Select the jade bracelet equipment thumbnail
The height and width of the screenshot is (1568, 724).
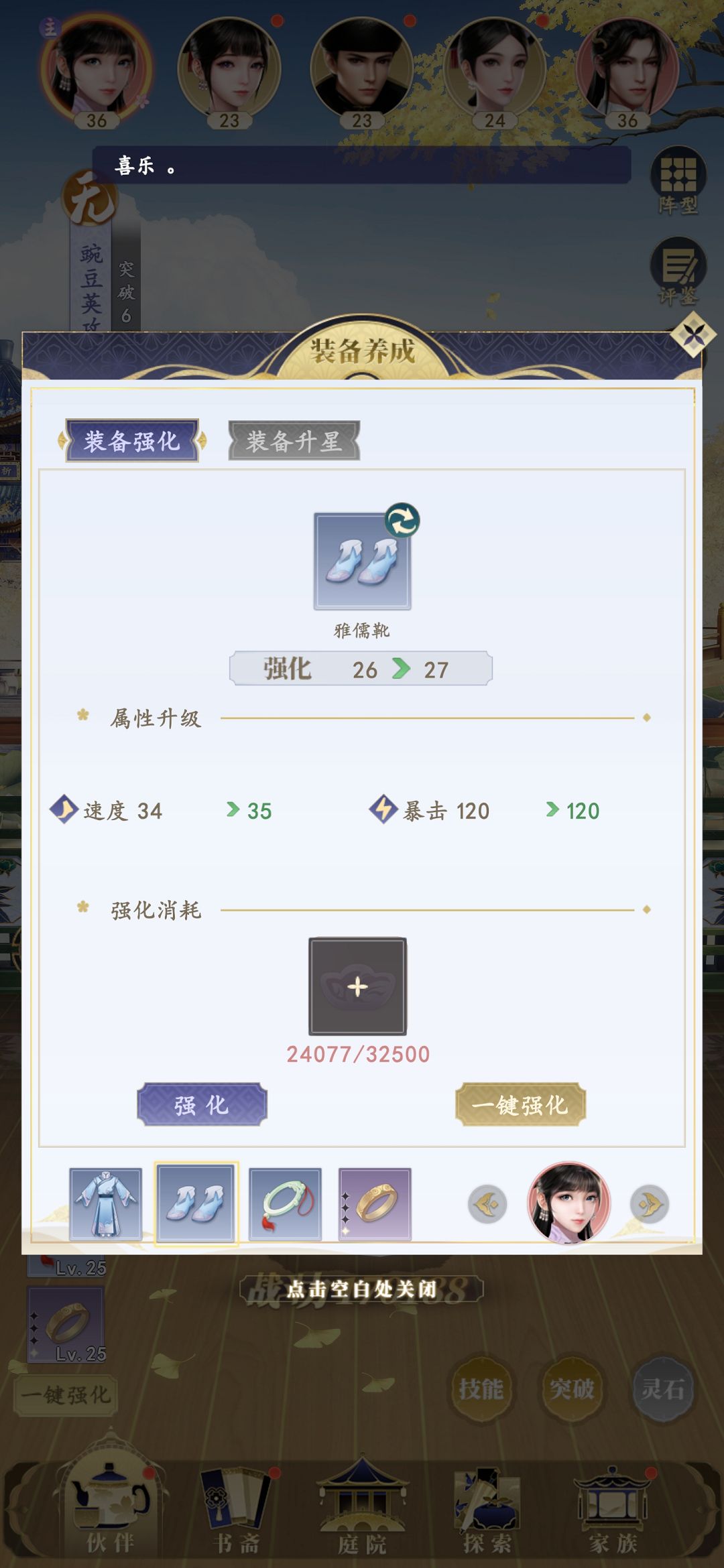coord(285,1204)
